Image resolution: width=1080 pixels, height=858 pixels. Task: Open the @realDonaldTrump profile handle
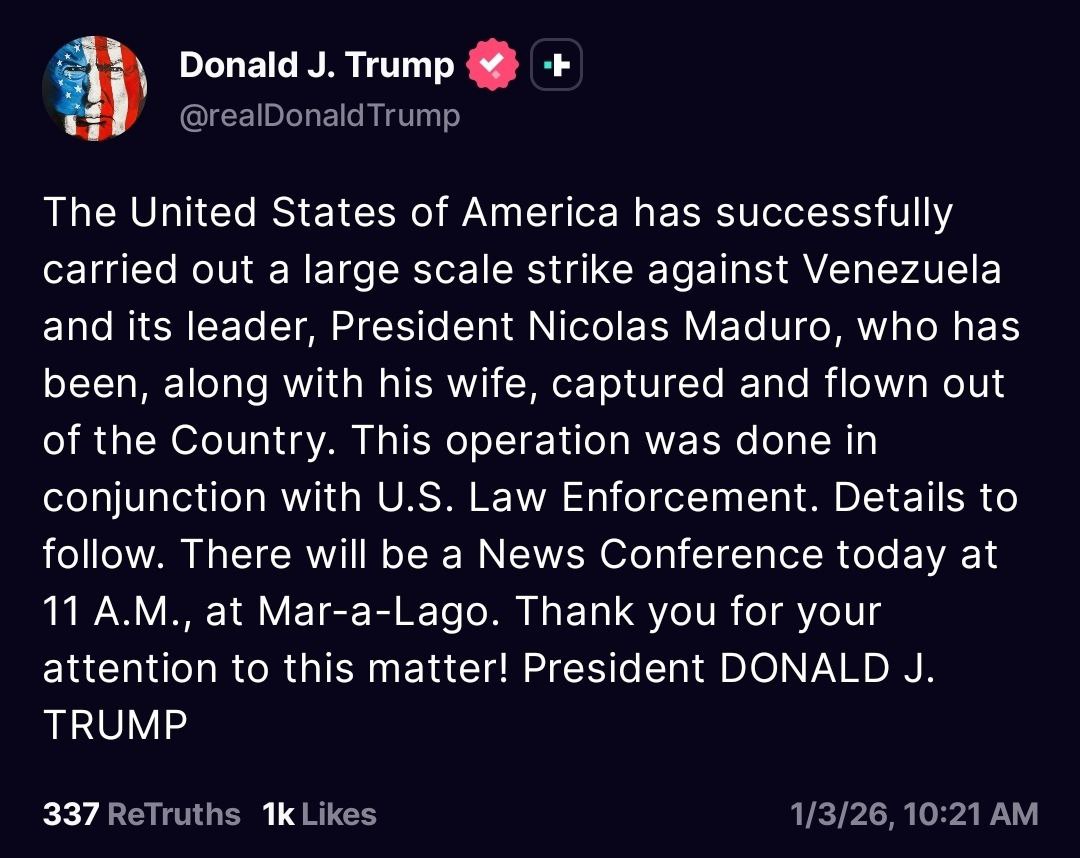coord(319,116)
